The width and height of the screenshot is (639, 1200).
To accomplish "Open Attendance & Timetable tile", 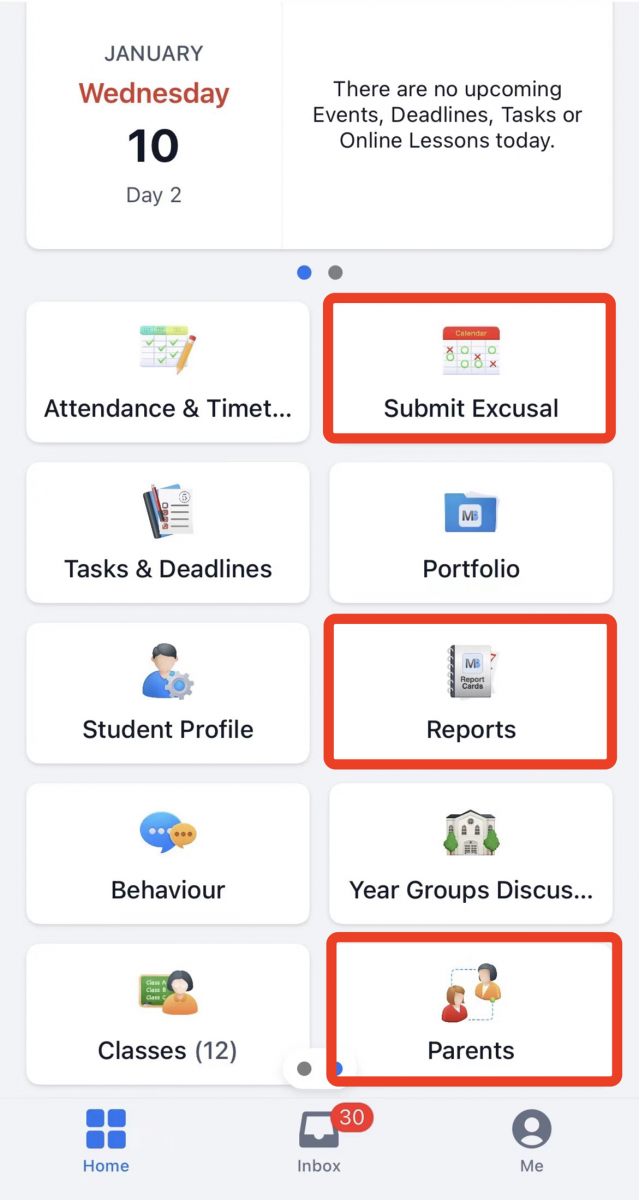I will (168, 372).
